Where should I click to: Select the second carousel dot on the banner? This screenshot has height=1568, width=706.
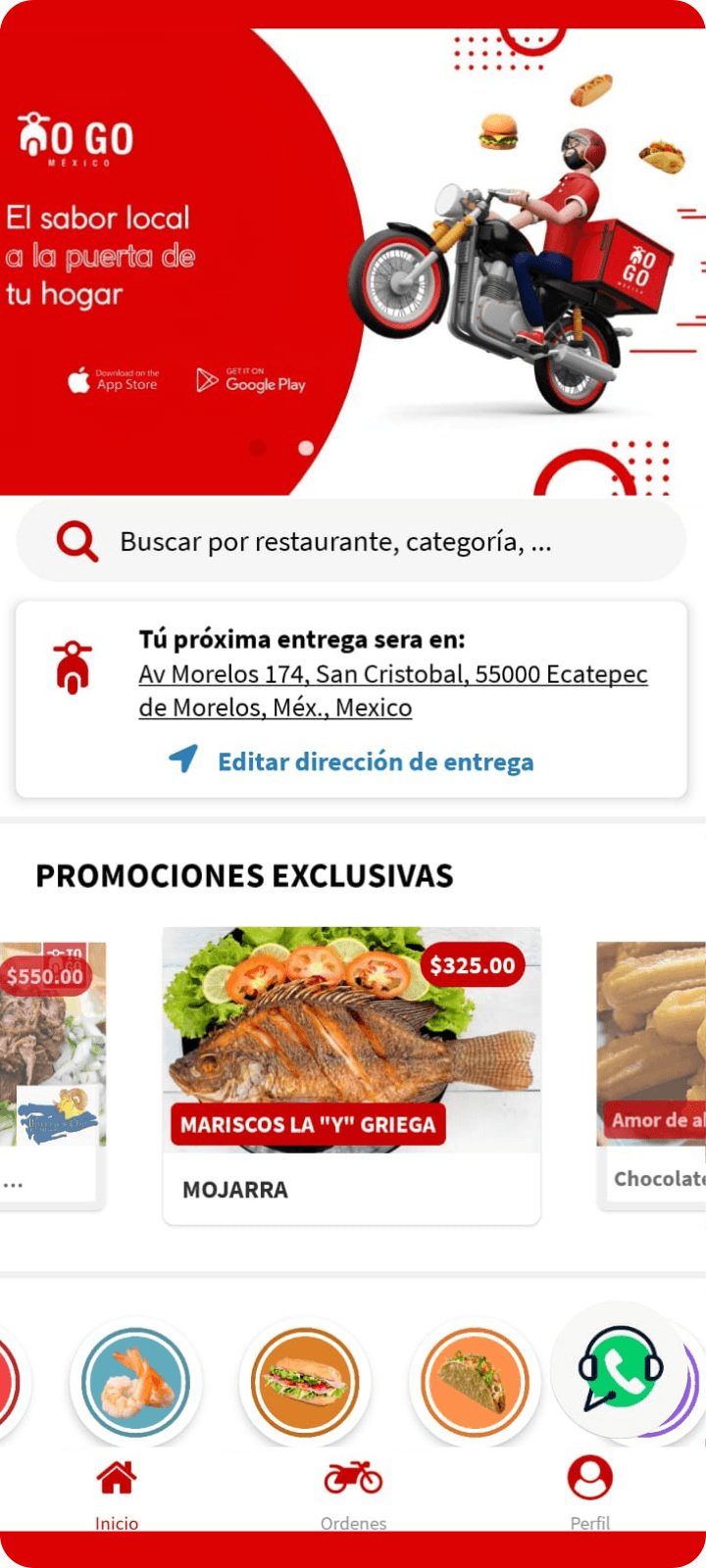click(304, 450)
